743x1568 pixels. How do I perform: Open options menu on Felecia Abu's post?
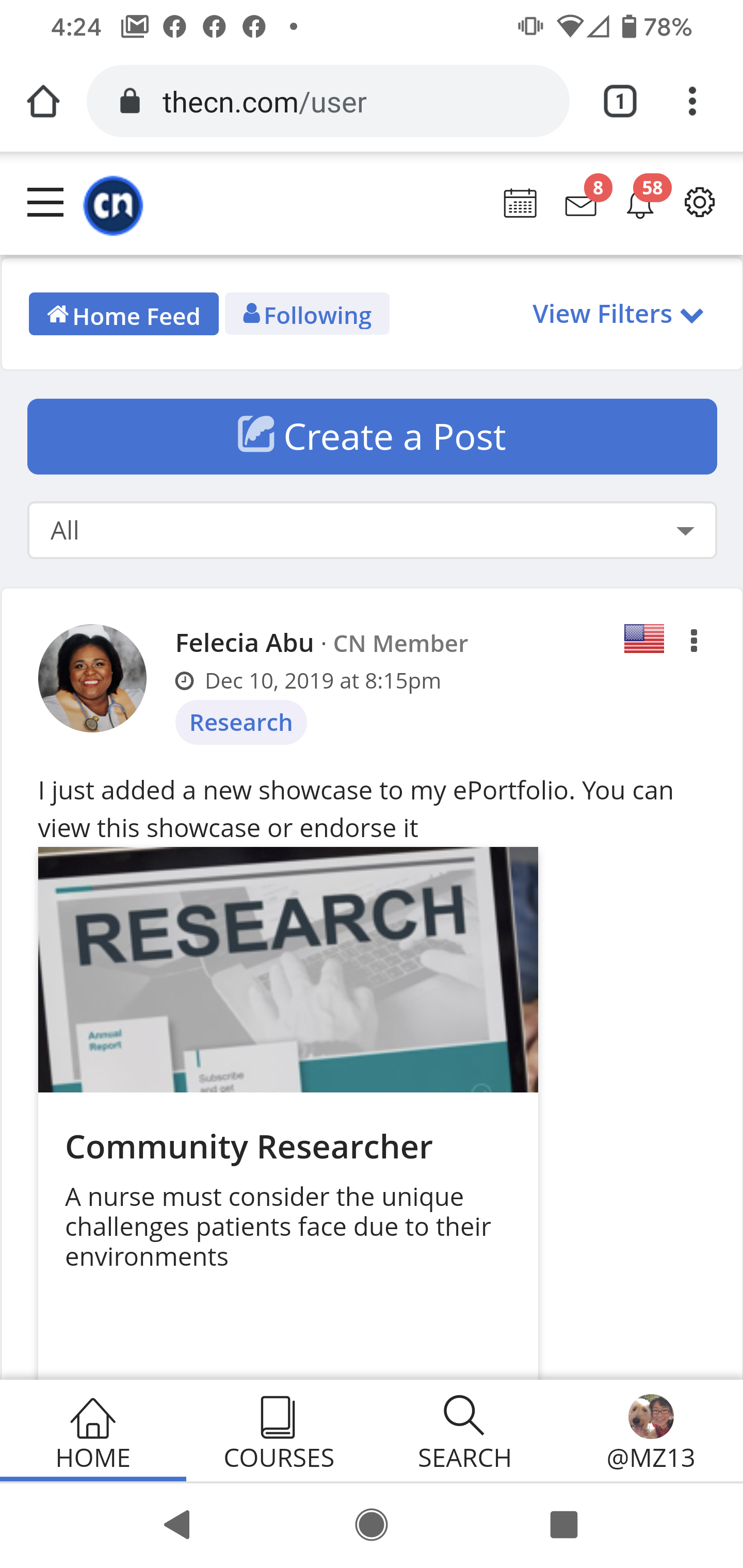693,641
